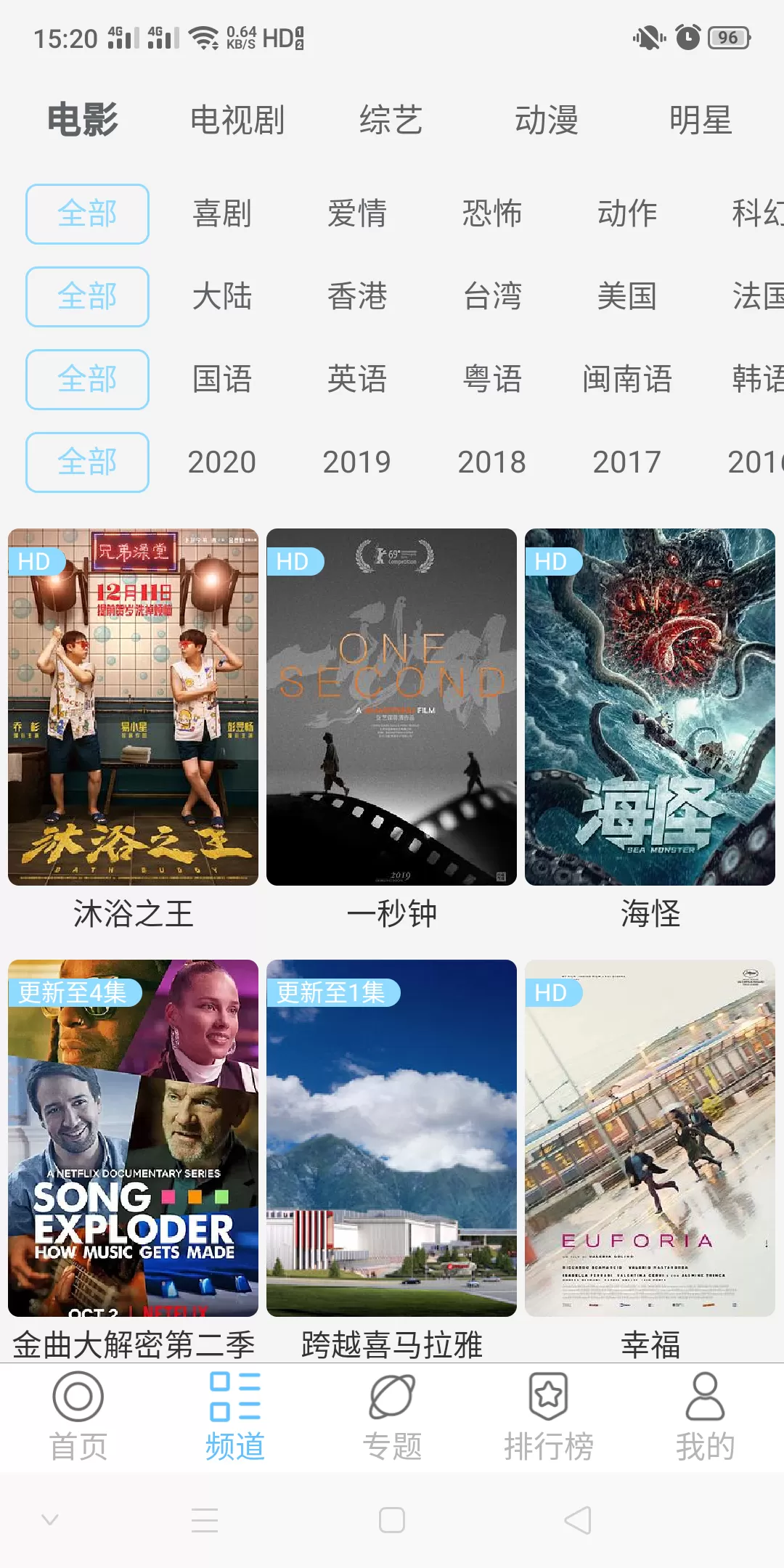Filter movies by 喜剧 genre

coord(222,214)
